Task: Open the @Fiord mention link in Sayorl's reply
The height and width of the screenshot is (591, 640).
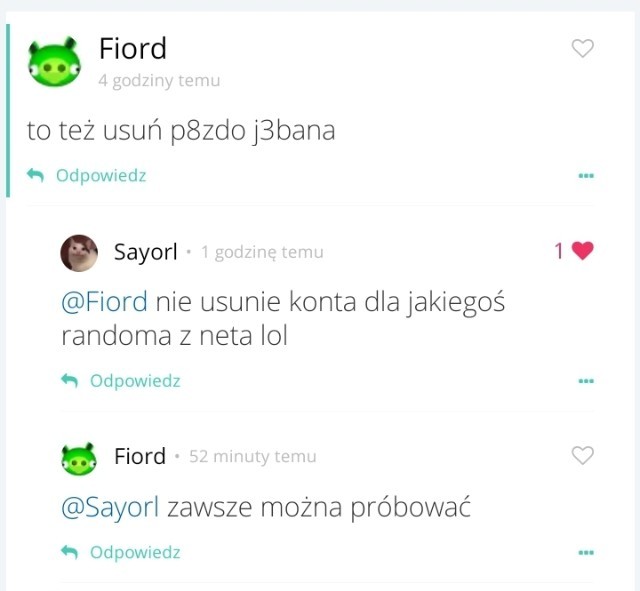Action: tap(104, 302)
